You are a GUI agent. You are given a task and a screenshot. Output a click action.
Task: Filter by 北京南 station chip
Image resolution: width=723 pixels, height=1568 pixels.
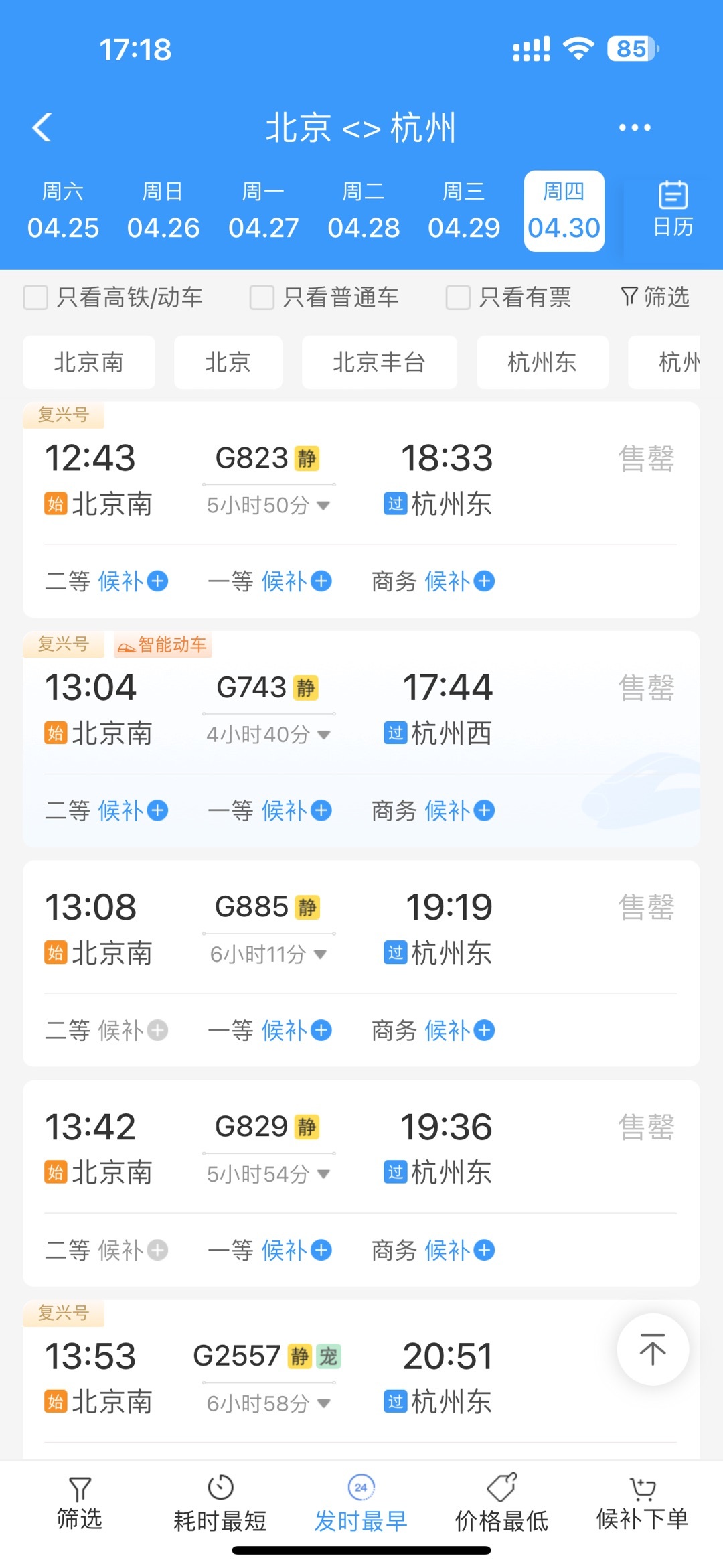tap(89, 362)
